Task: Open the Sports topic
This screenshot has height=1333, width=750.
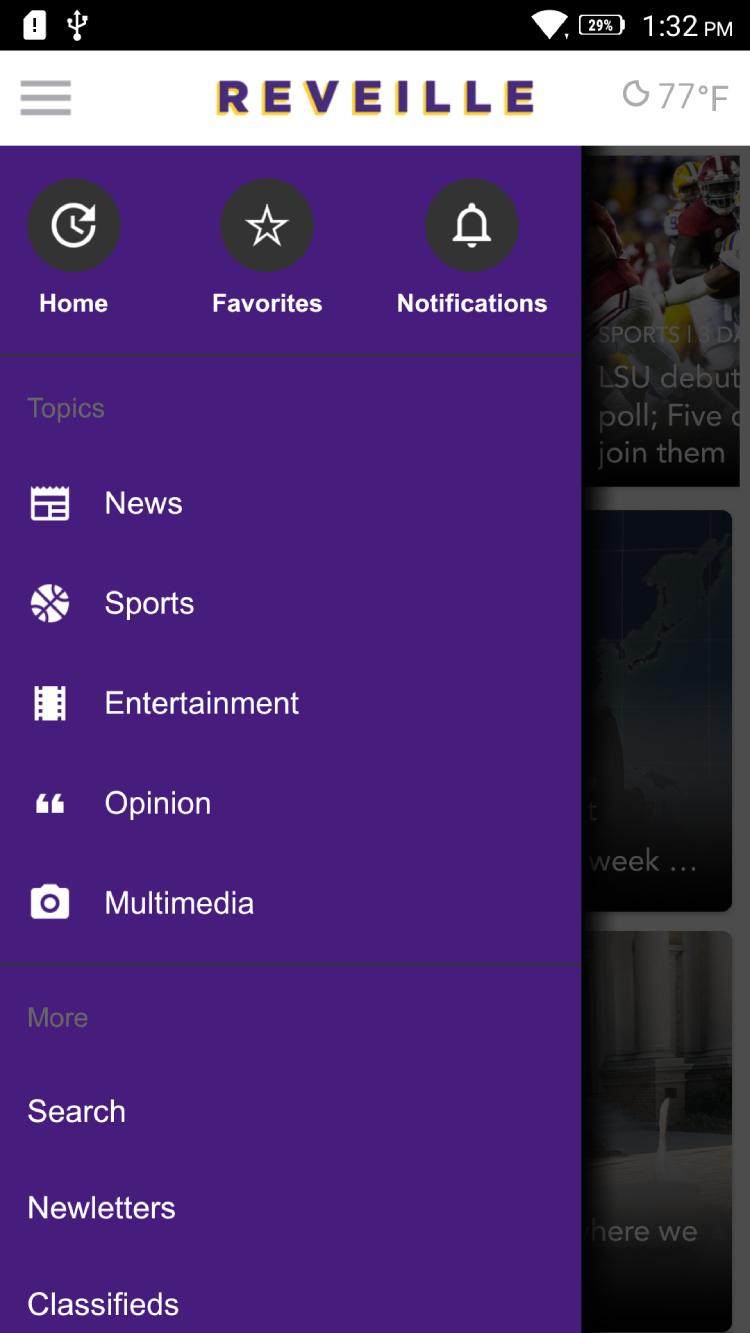Action: pyautogui.click(x=290, y=603)
